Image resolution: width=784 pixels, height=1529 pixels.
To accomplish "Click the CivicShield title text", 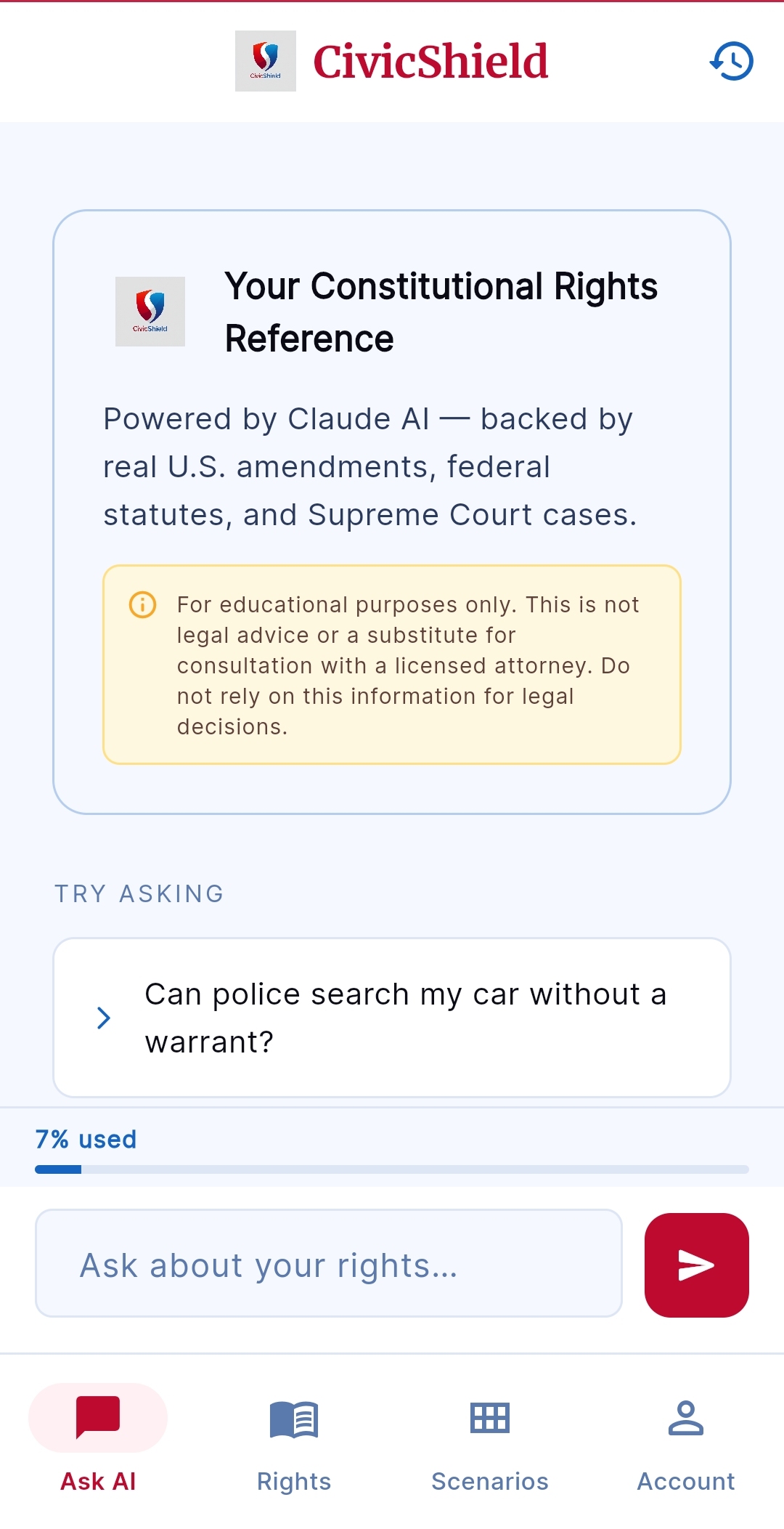I will (x=429, y=61).
